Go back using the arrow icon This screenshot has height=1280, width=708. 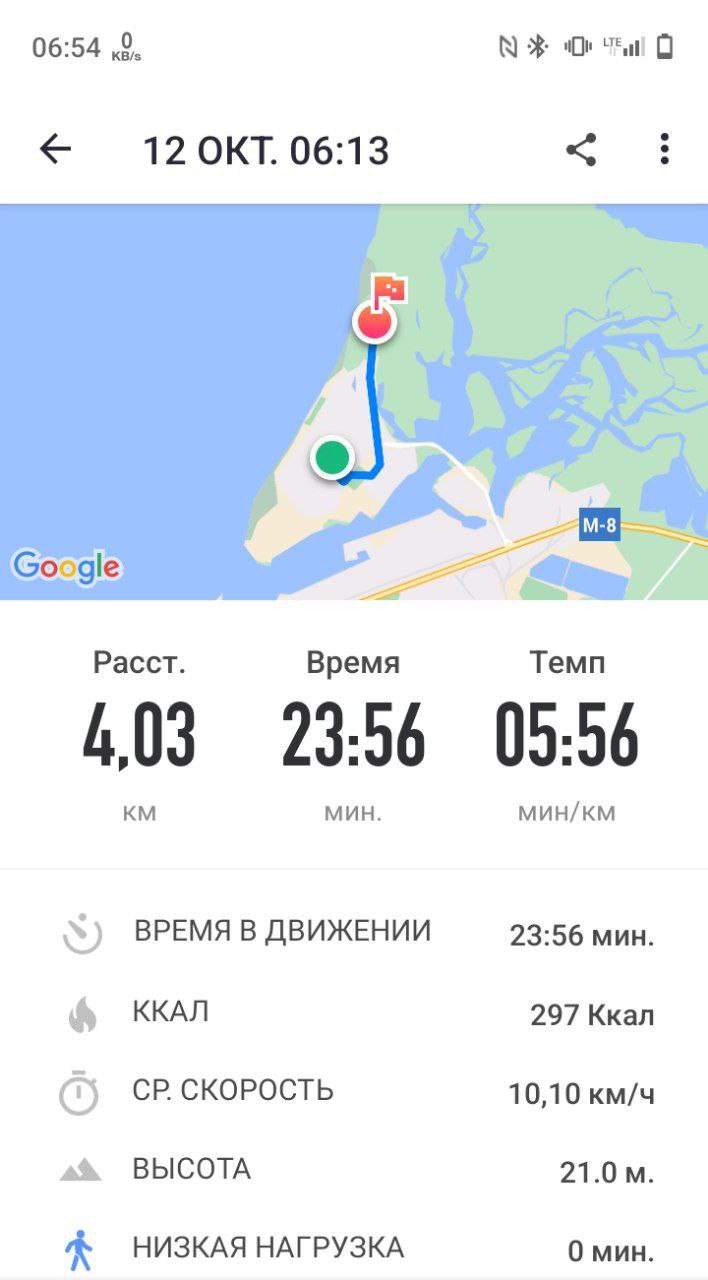tap(55, 150)
